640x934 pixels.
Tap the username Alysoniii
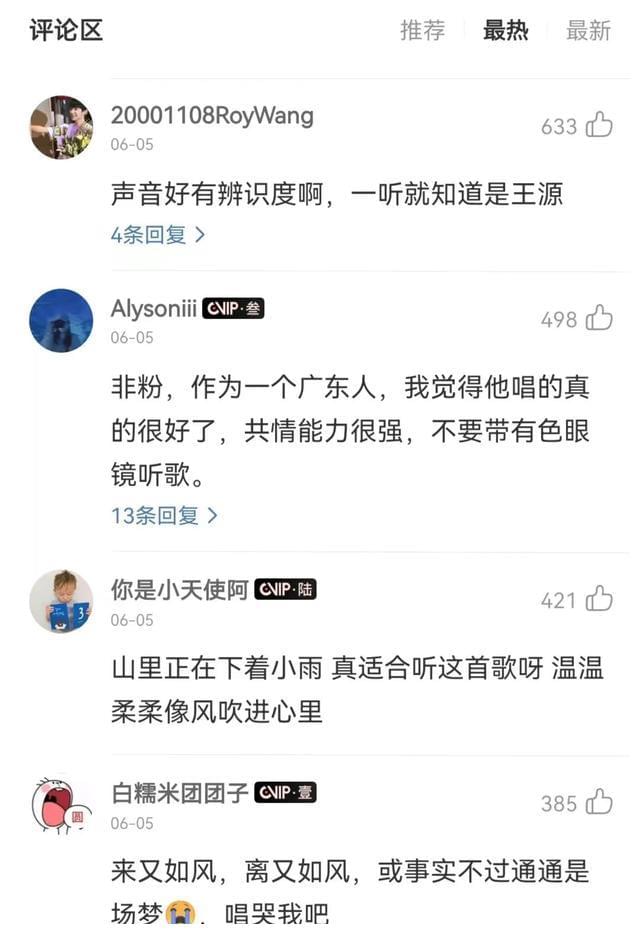point(153,308)
